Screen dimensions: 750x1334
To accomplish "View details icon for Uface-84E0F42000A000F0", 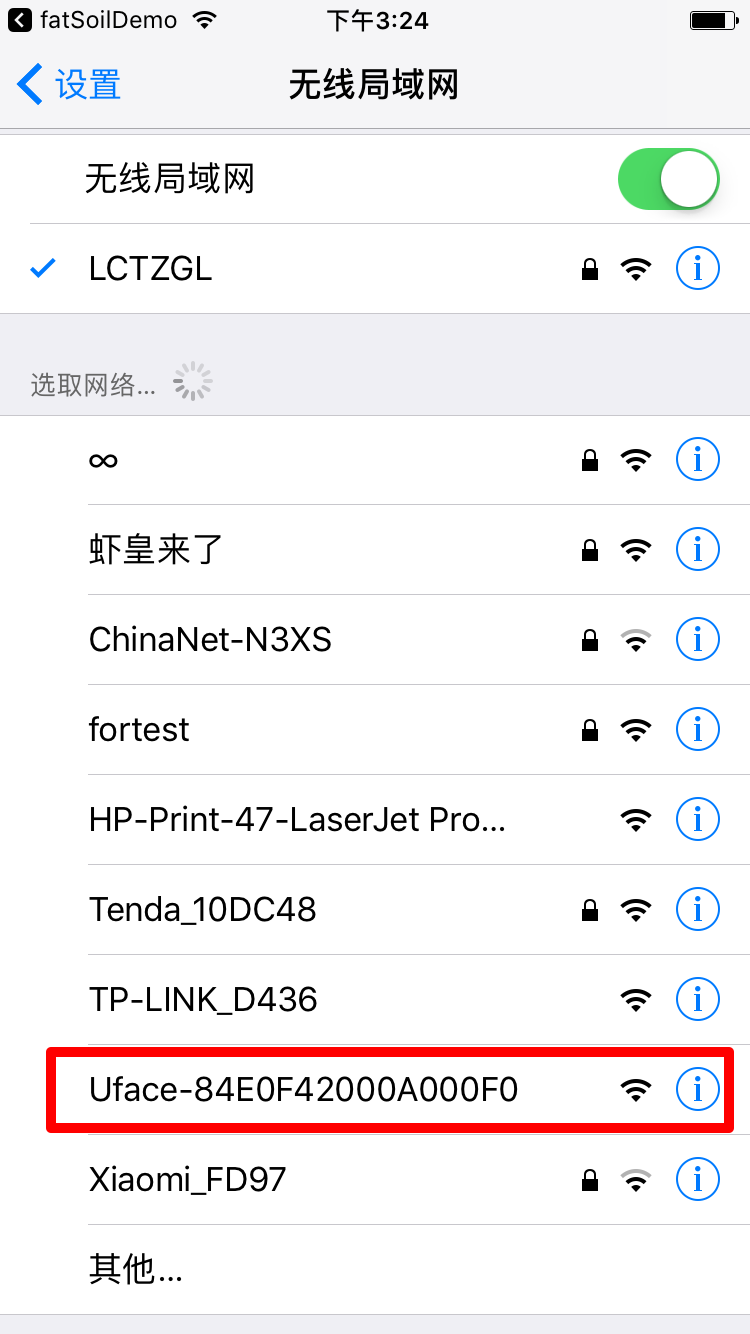I will pyautogui.click(x=698, y=1089).
